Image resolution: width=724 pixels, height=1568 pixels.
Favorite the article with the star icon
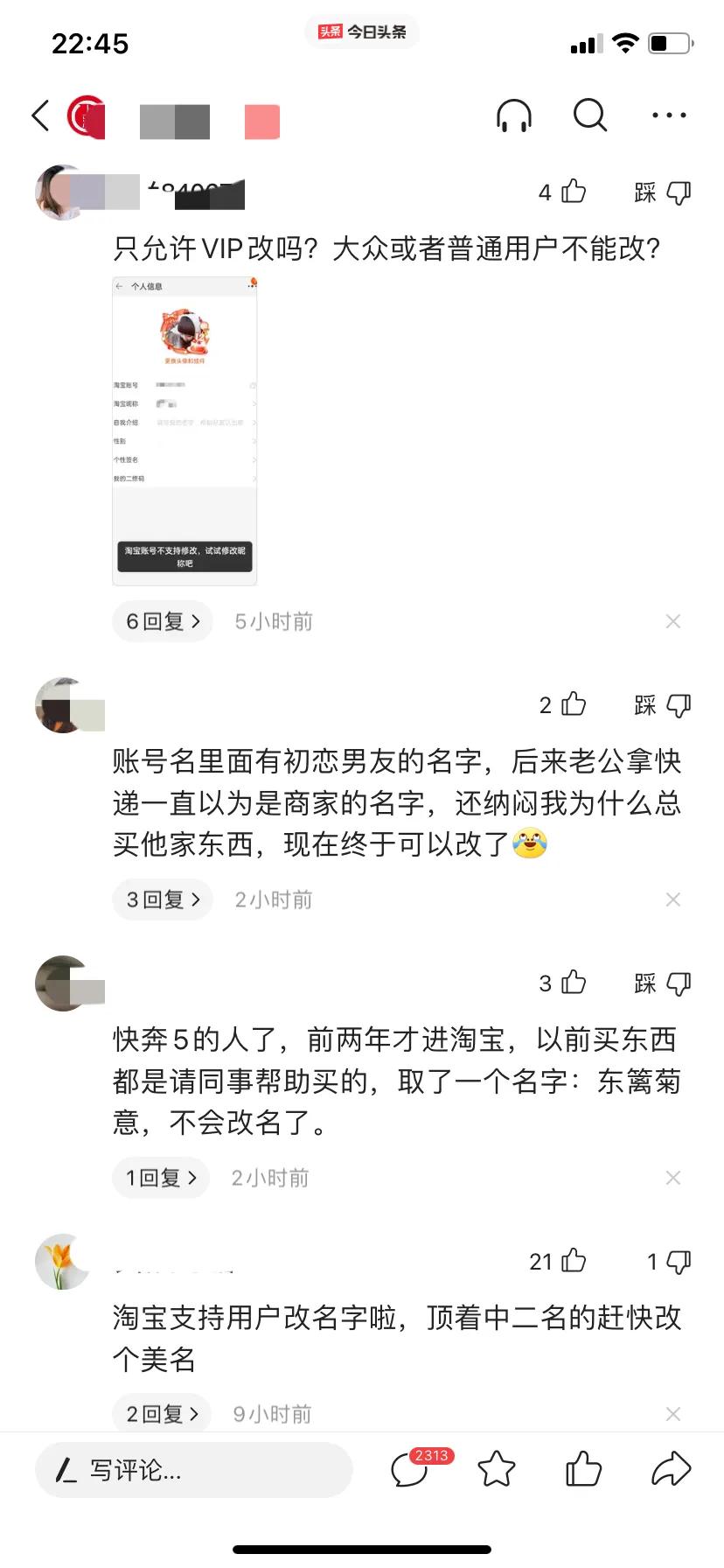pos(497,1470)
